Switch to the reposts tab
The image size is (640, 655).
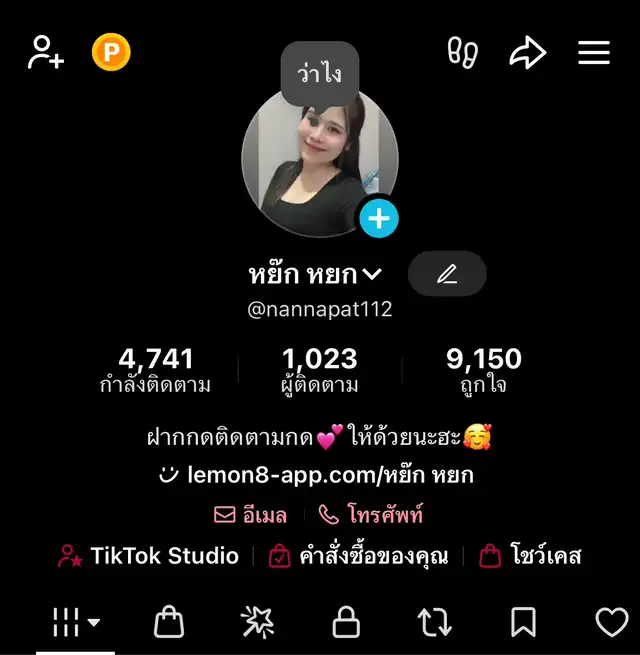pos(434,623)
